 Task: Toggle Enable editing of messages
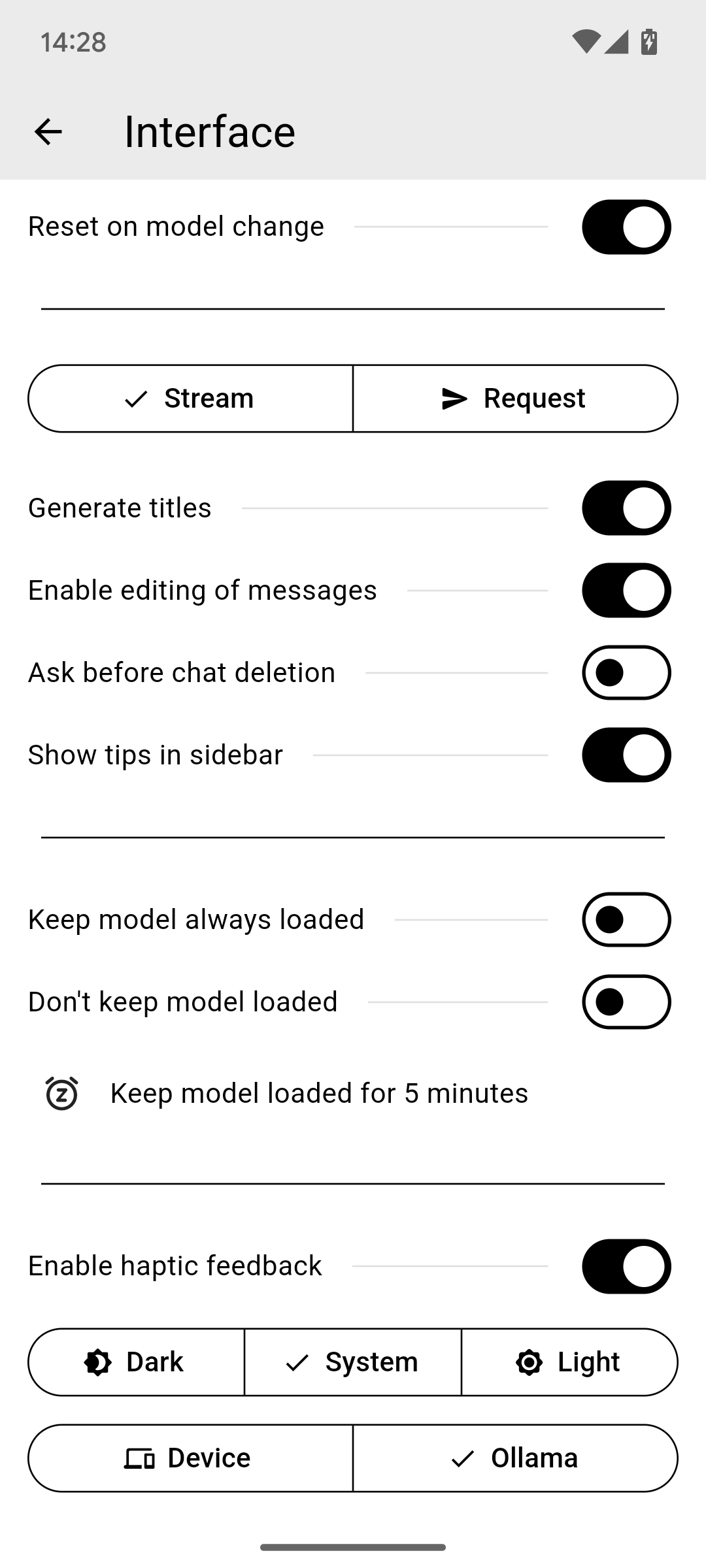[x=626, y=591]
